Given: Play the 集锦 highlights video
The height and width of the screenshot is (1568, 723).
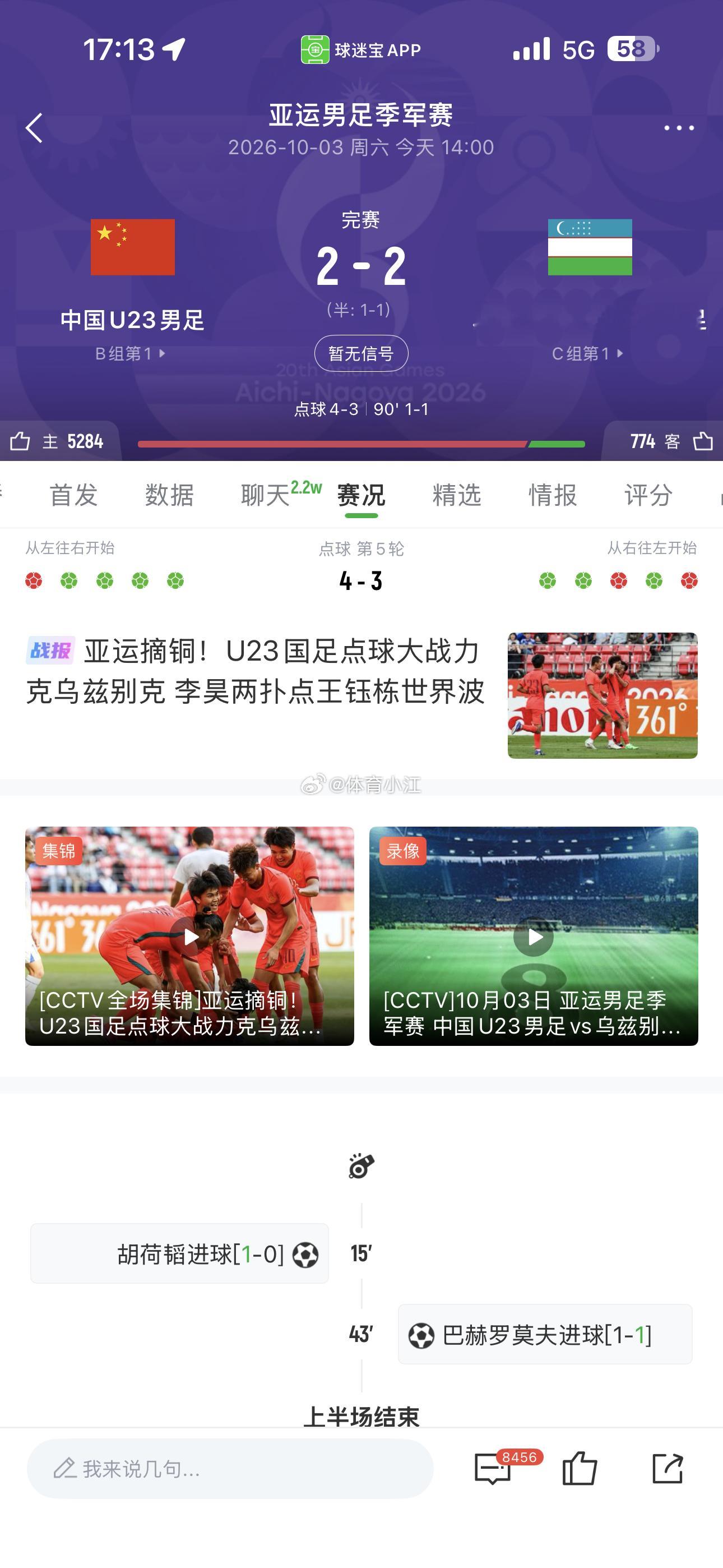Looking at the screenshot, I should [x=189, y=936].
